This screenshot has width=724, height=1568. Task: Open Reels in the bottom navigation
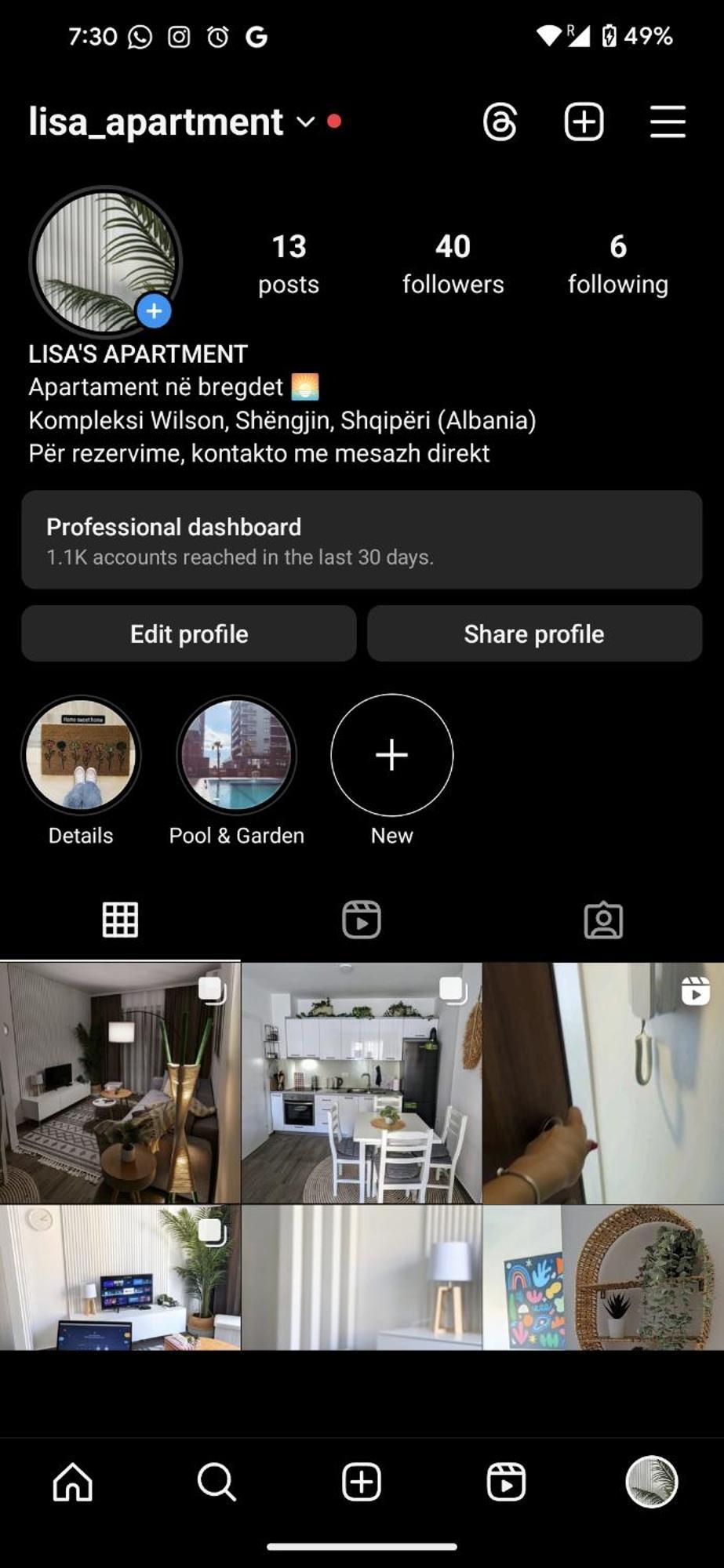point(506,1483)
